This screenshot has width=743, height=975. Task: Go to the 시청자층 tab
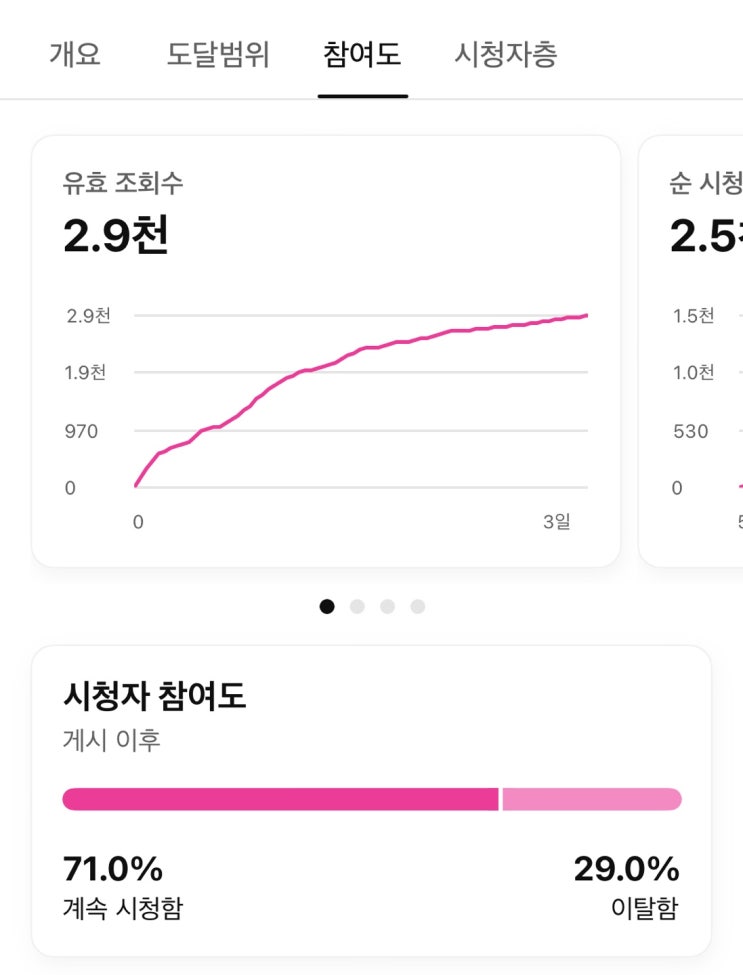[505, 54]
